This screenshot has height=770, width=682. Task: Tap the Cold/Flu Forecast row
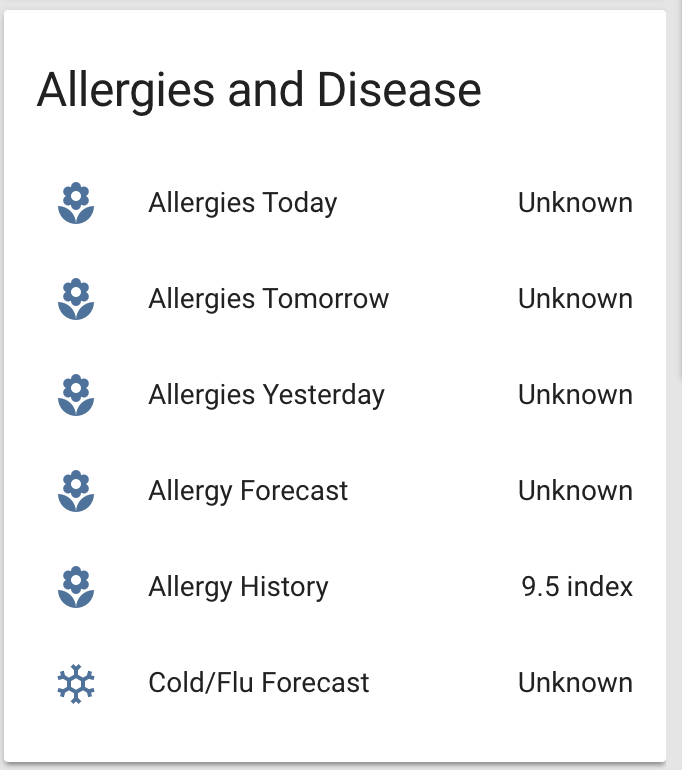tap(259, 683)
